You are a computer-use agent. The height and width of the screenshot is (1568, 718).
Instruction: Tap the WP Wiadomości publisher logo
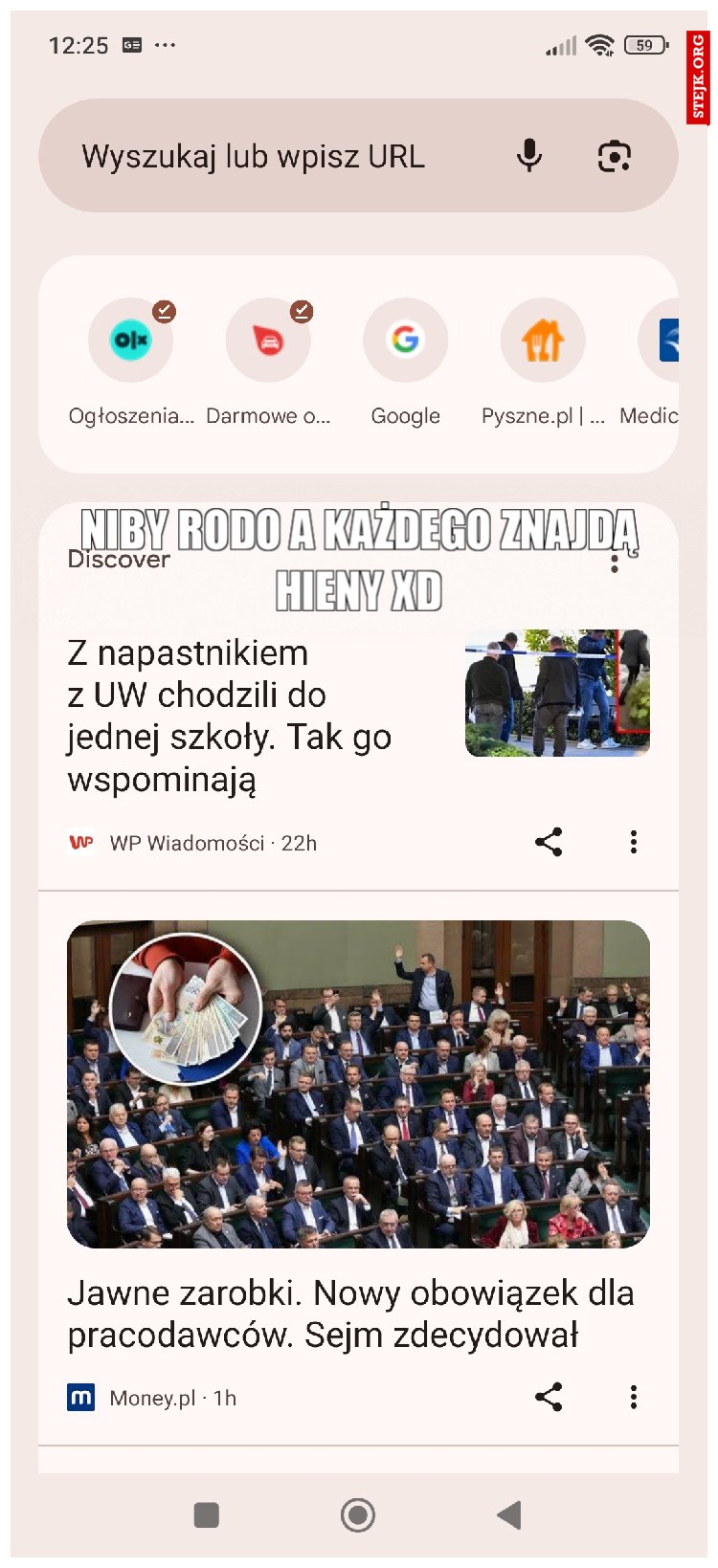pos(84,843)
